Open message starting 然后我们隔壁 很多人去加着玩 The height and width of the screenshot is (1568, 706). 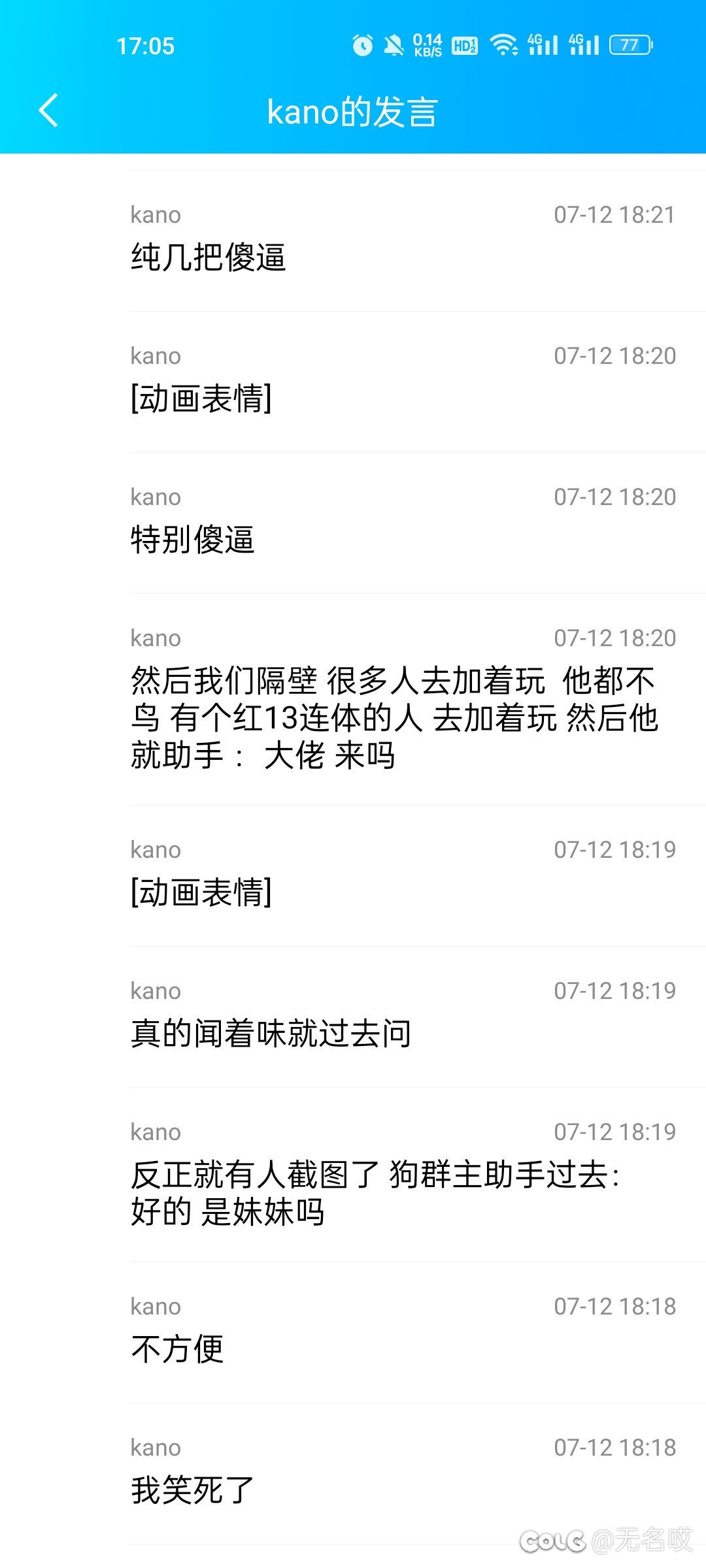[353, 700]
